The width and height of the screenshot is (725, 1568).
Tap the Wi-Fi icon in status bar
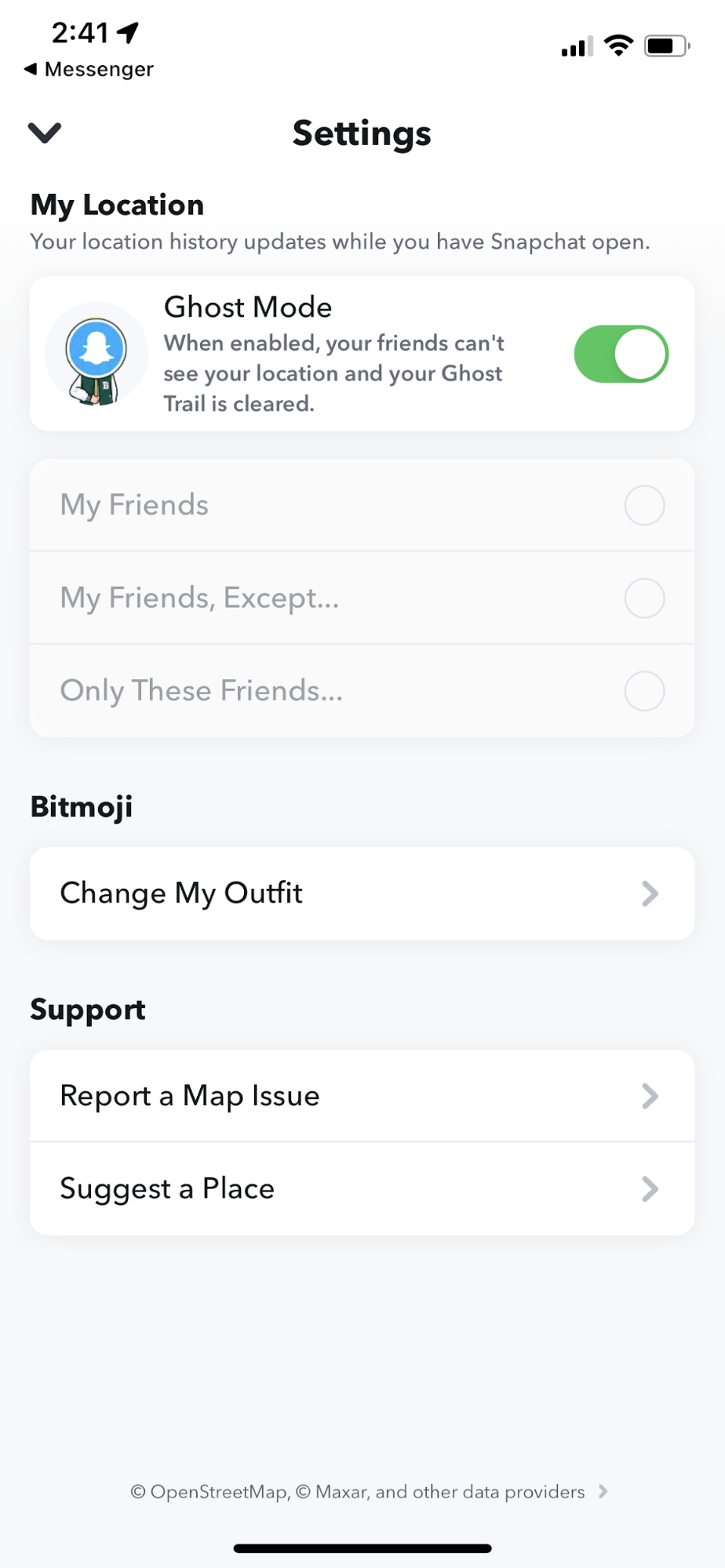coord(618,45)
